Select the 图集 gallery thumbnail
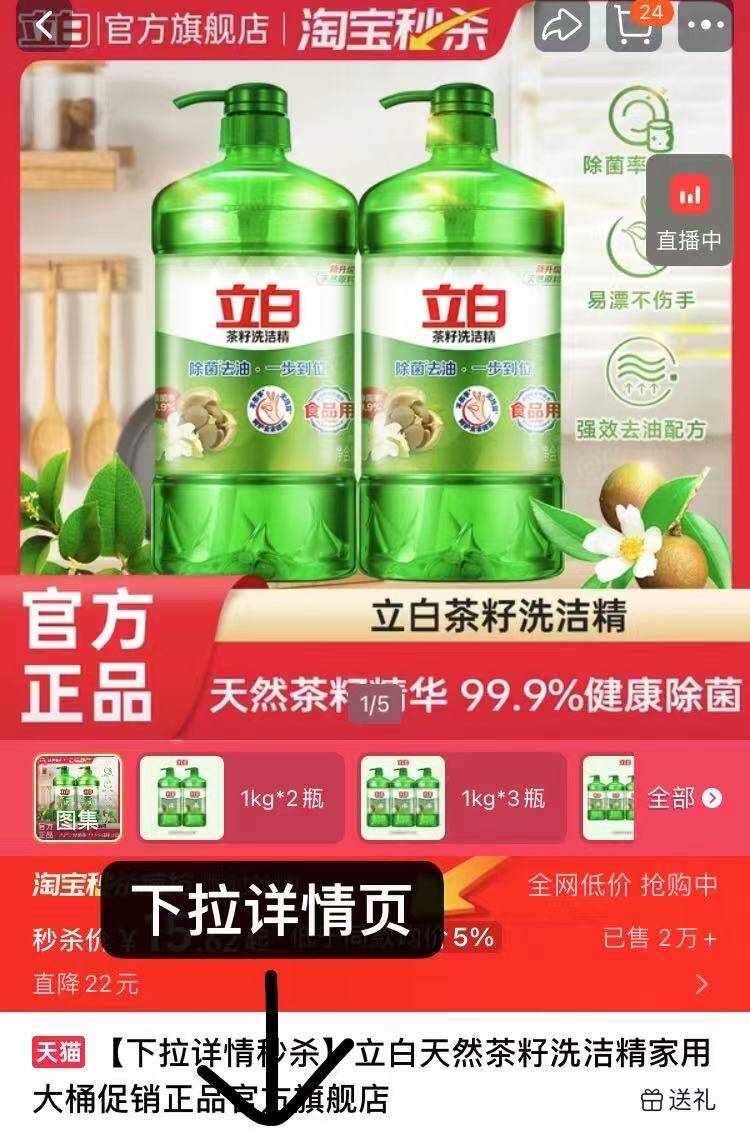This screenshot has width=750, height=1134. [x=77, y=798]
